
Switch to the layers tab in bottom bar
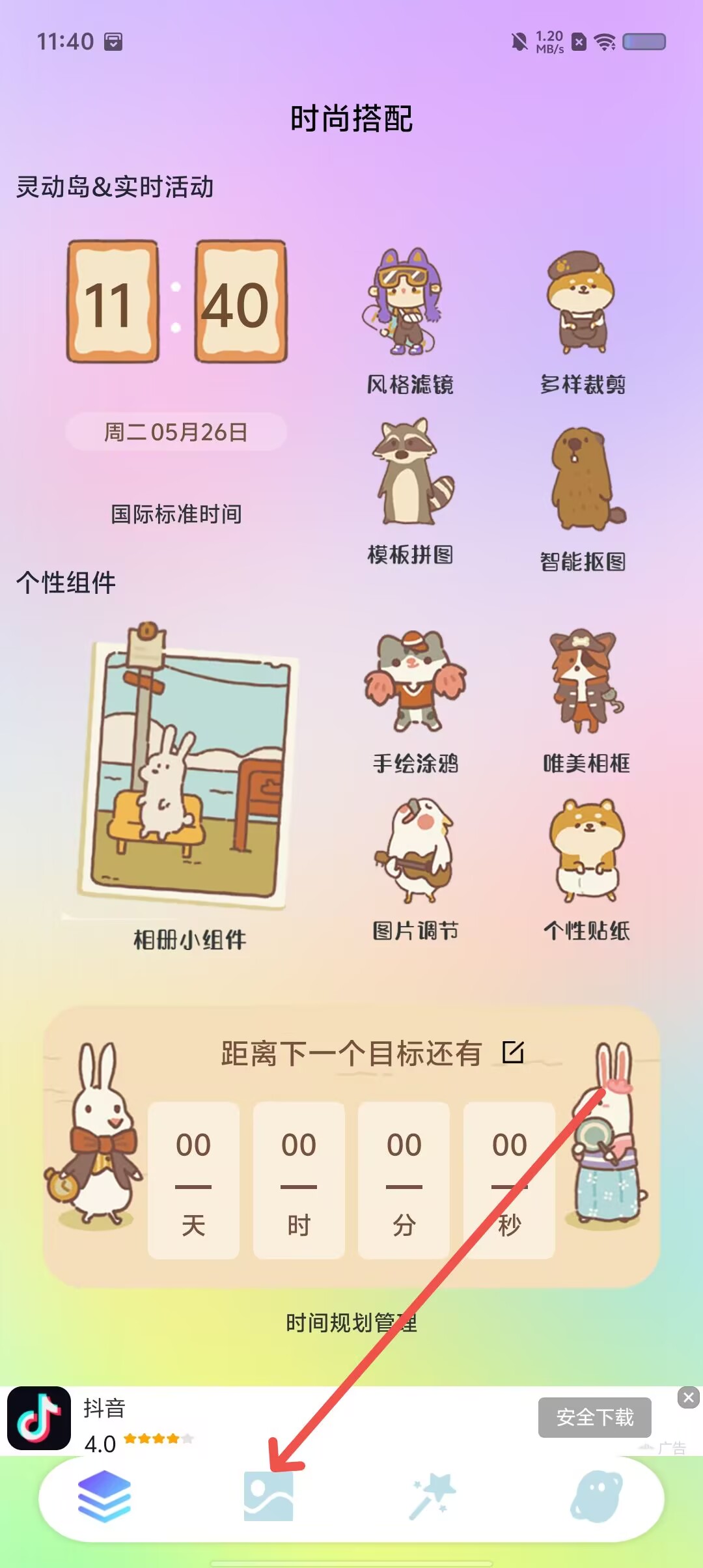coord(105,1497)
